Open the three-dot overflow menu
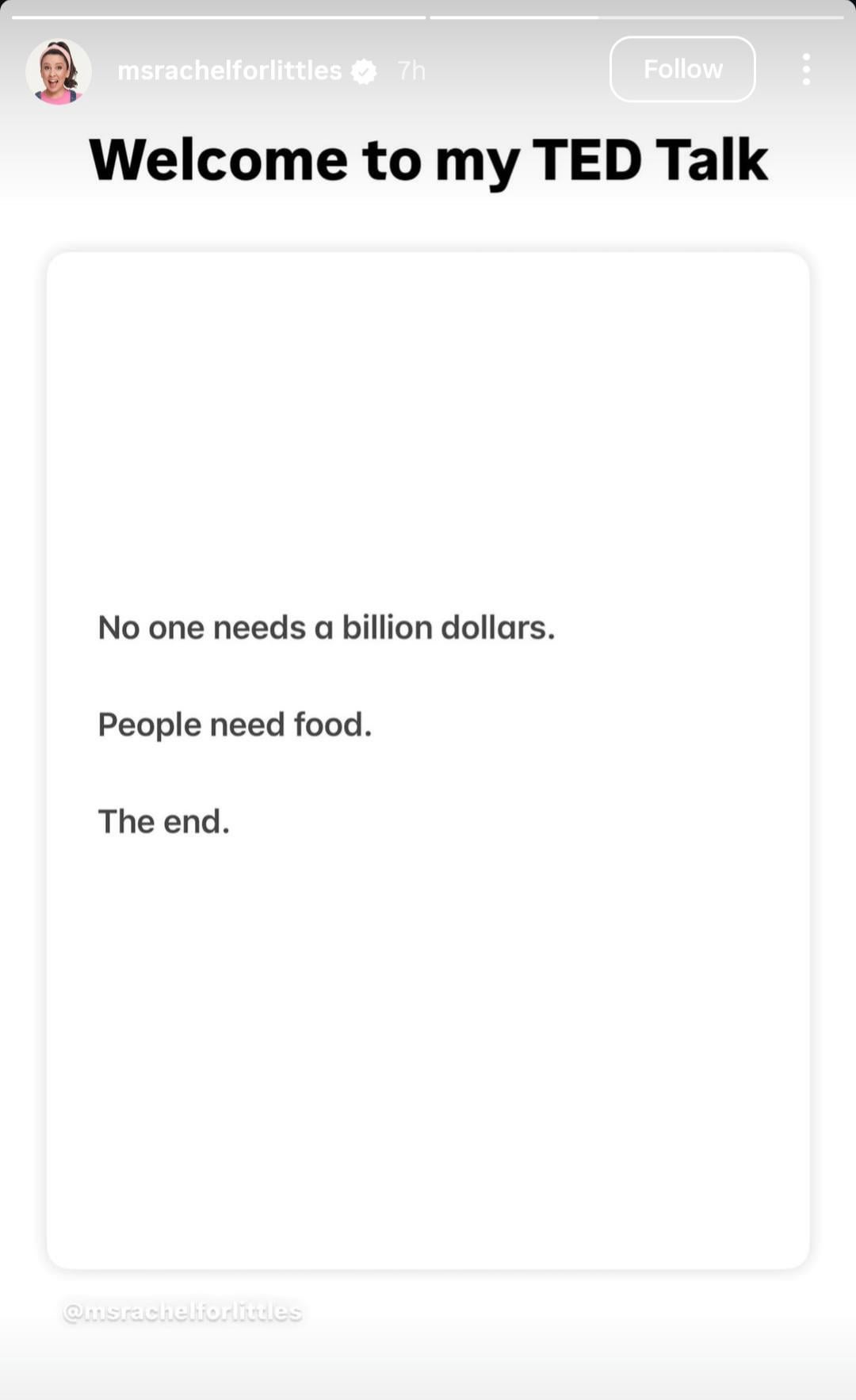The height and width of the screenshot is (1400, 856). point(805,70)
